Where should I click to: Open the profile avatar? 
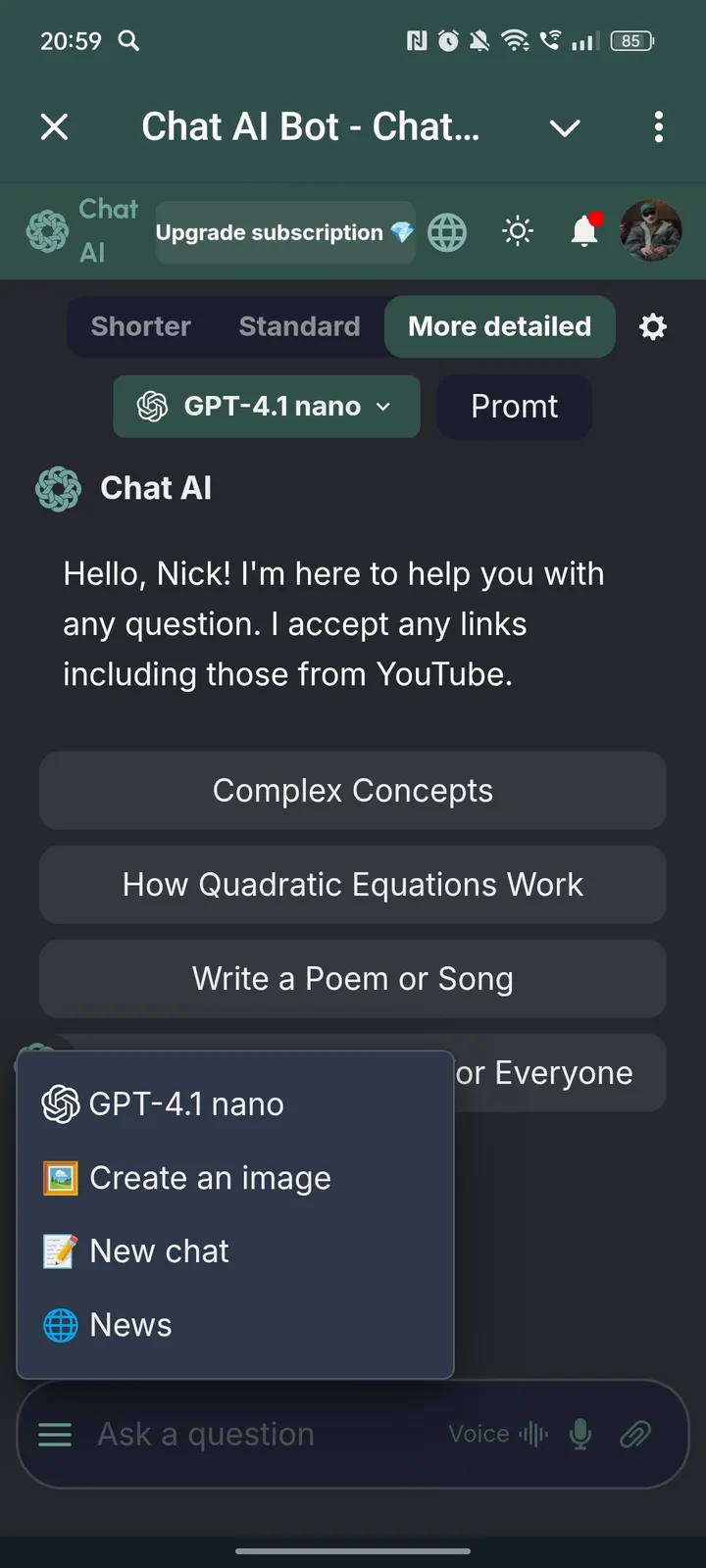click(651, 231)
